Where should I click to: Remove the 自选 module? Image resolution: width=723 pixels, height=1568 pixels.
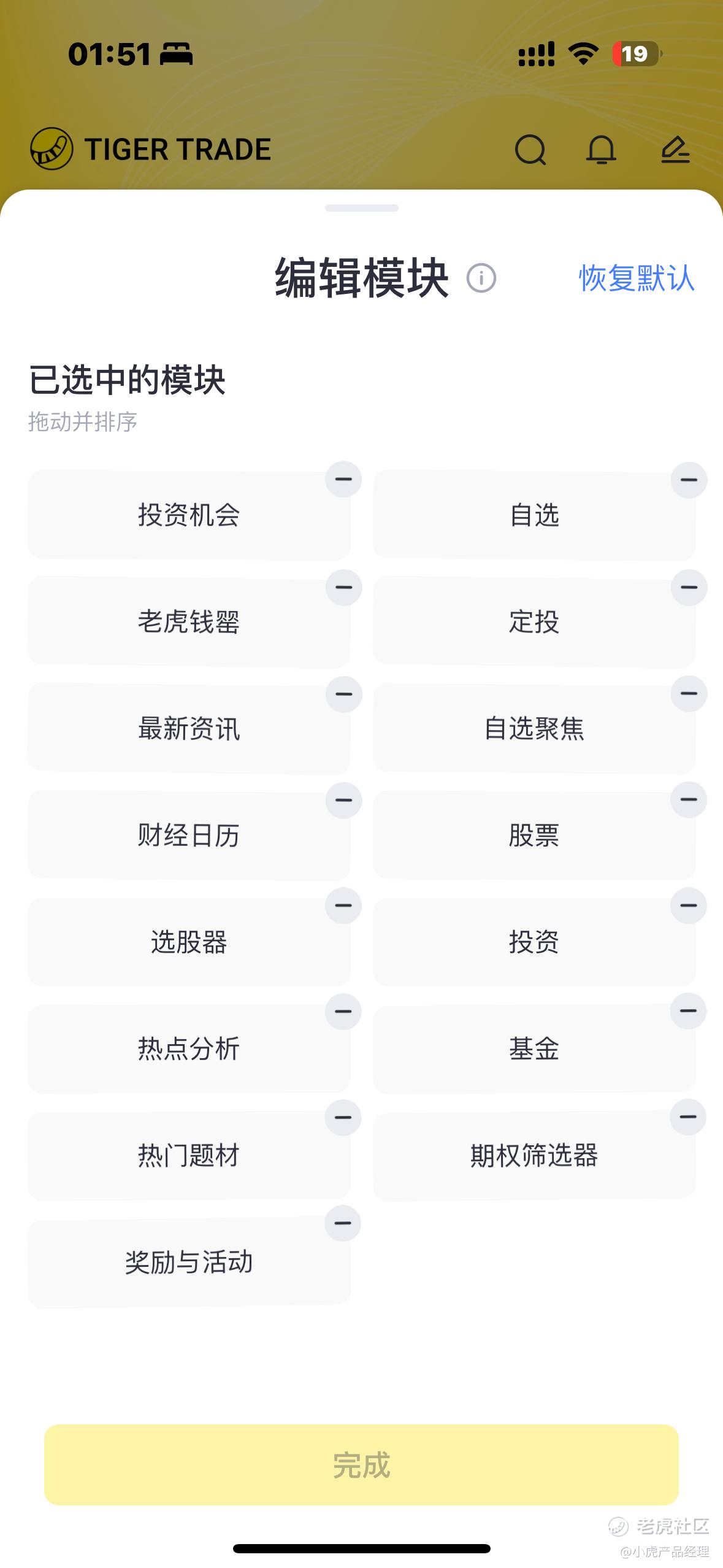pyautogui.click(x=689, y=480)
